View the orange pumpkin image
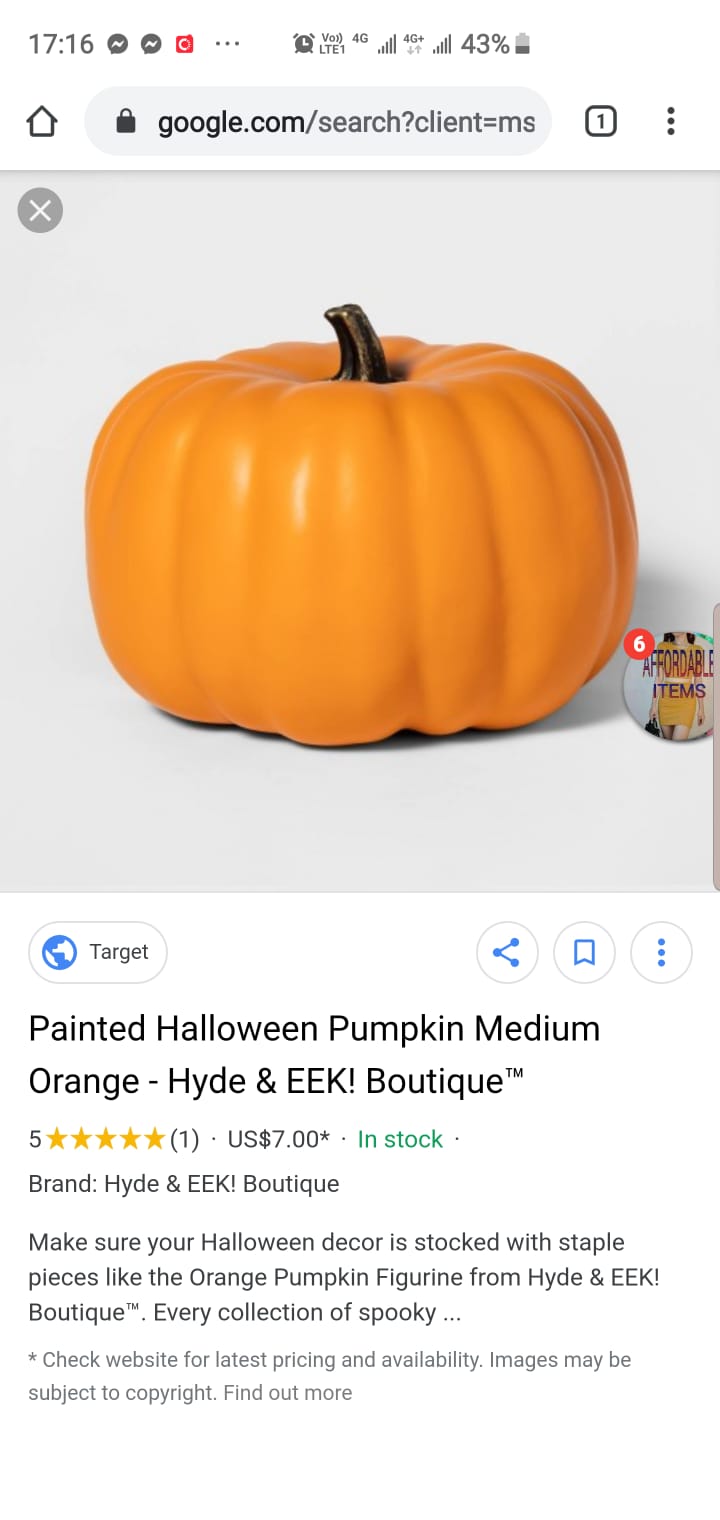The height and width of the screenshot is (1520, 720). [x=360, y=530]
